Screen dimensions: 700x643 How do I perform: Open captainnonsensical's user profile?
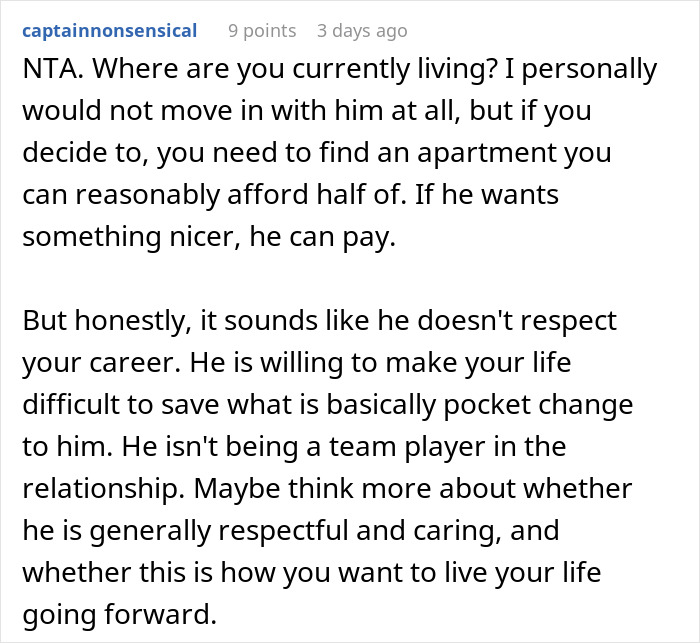109,31
